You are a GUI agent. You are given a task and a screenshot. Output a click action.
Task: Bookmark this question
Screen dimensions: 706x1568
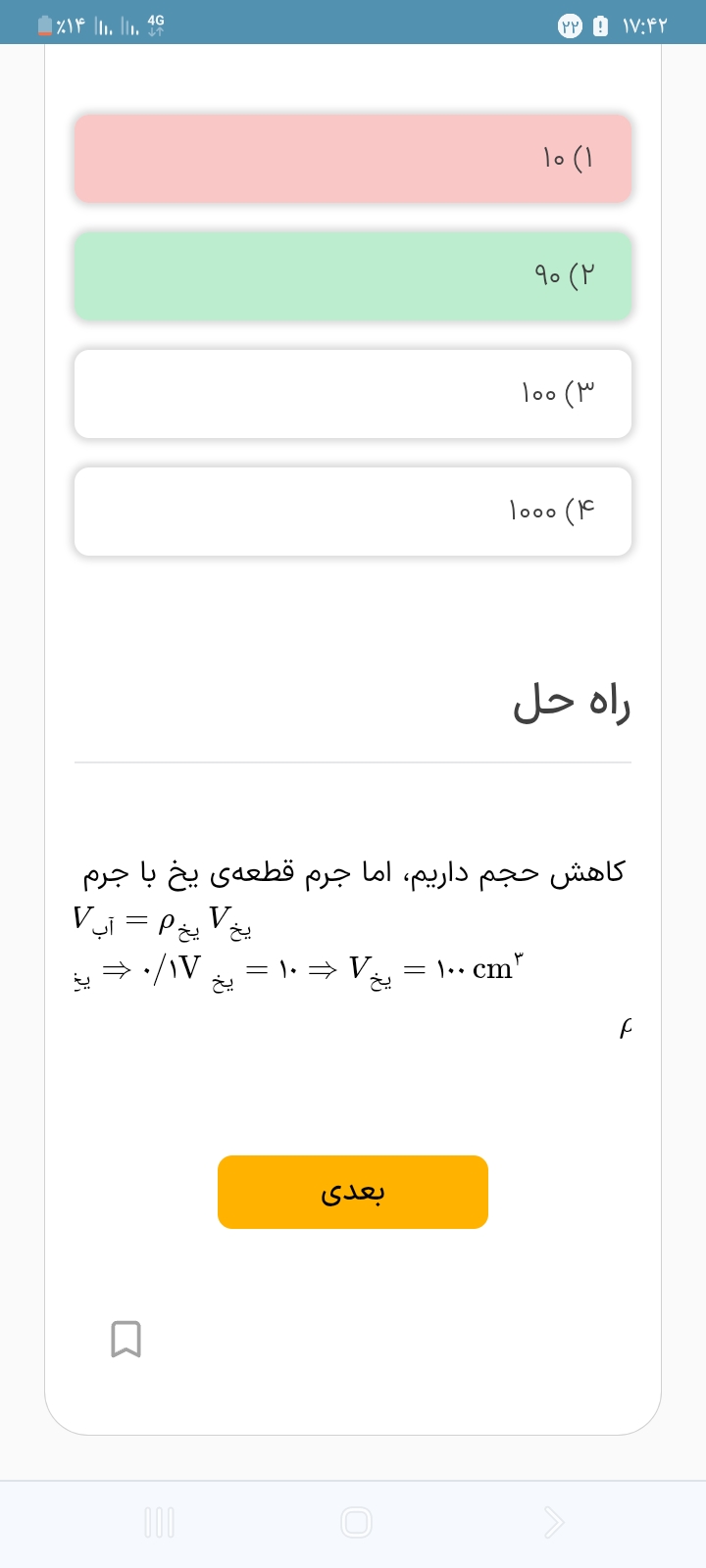click(x=126, y=1339)
